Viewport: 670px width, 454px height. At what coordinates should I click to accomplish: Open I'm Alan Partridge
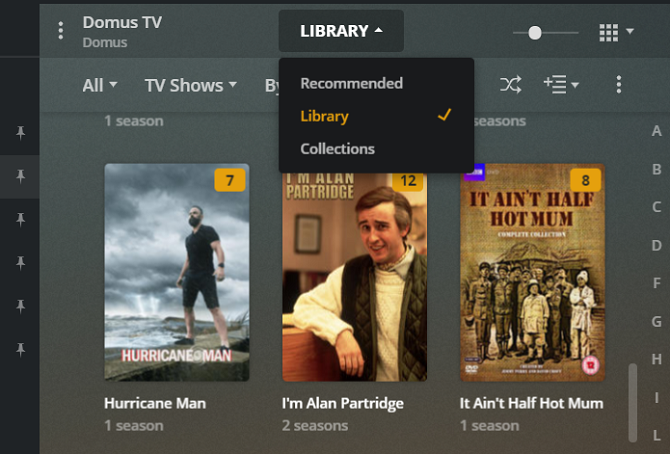(x=354, y=272)
